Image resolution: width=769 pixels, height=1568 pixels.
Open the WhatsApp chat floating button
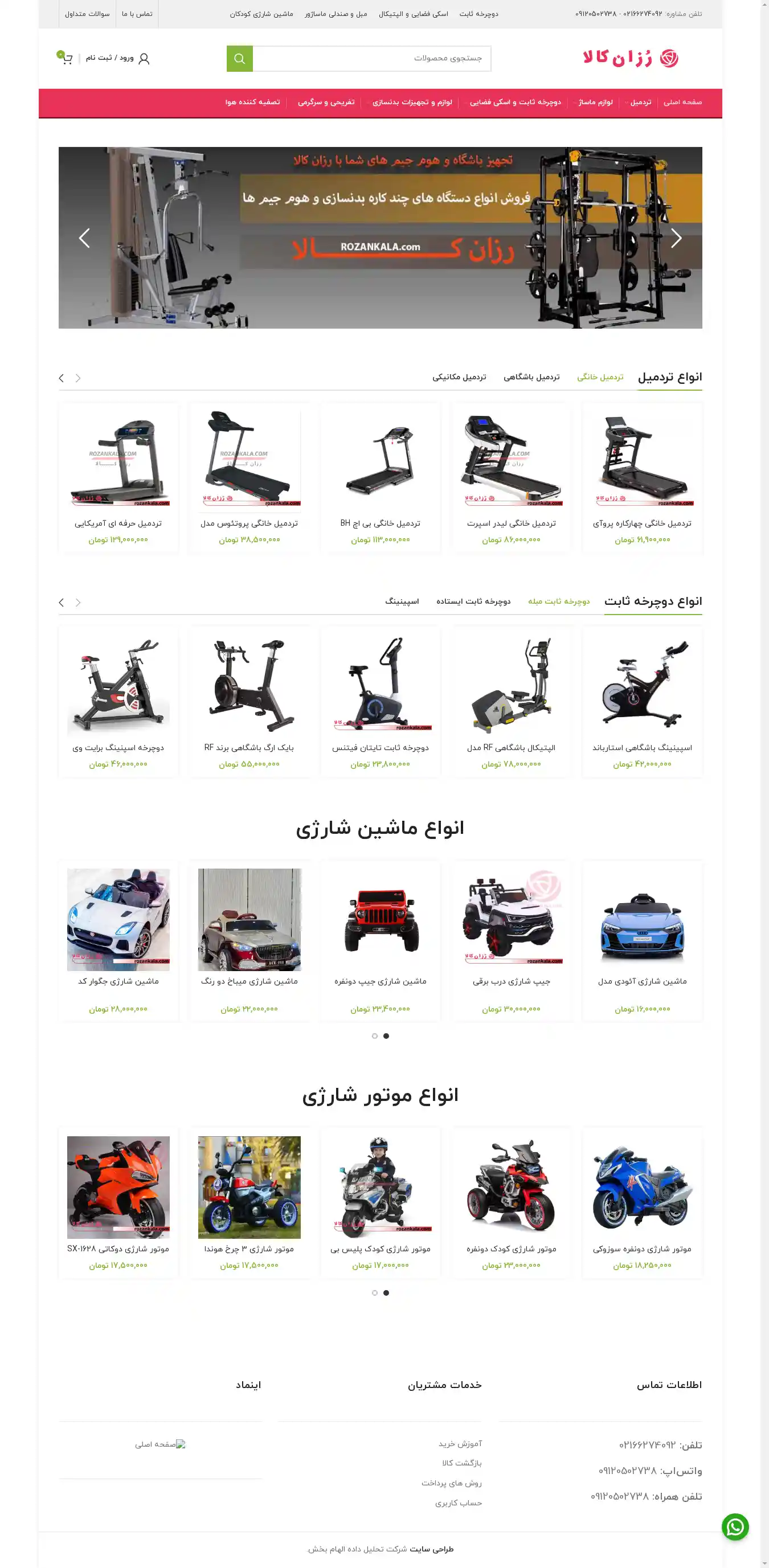pos(735,1526)
